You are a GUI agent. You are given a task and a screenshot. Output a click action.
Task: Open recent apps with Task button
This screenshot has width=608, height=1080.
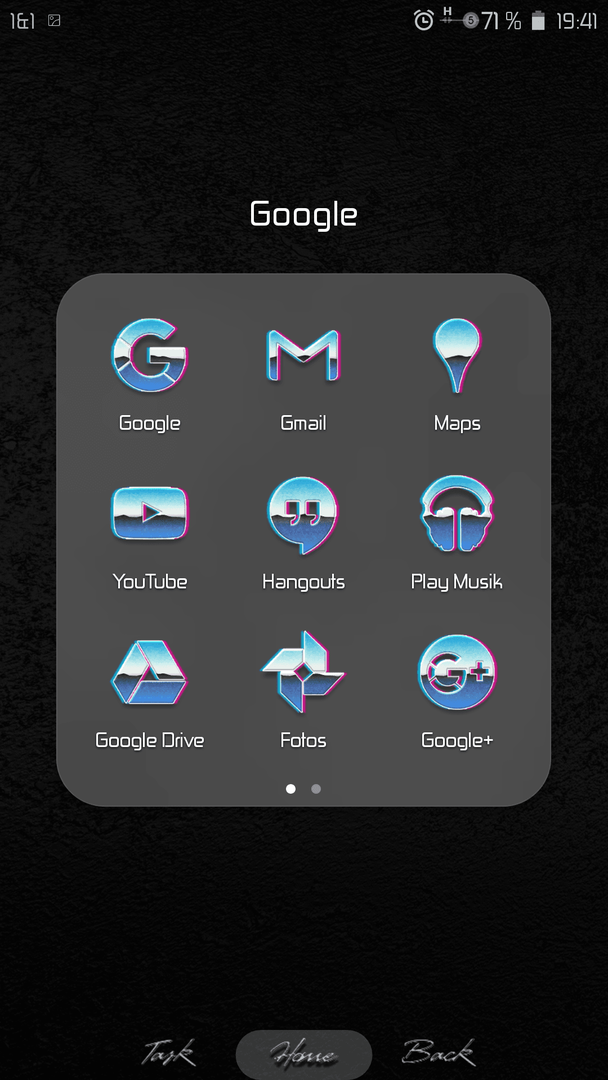[169, 1053]
